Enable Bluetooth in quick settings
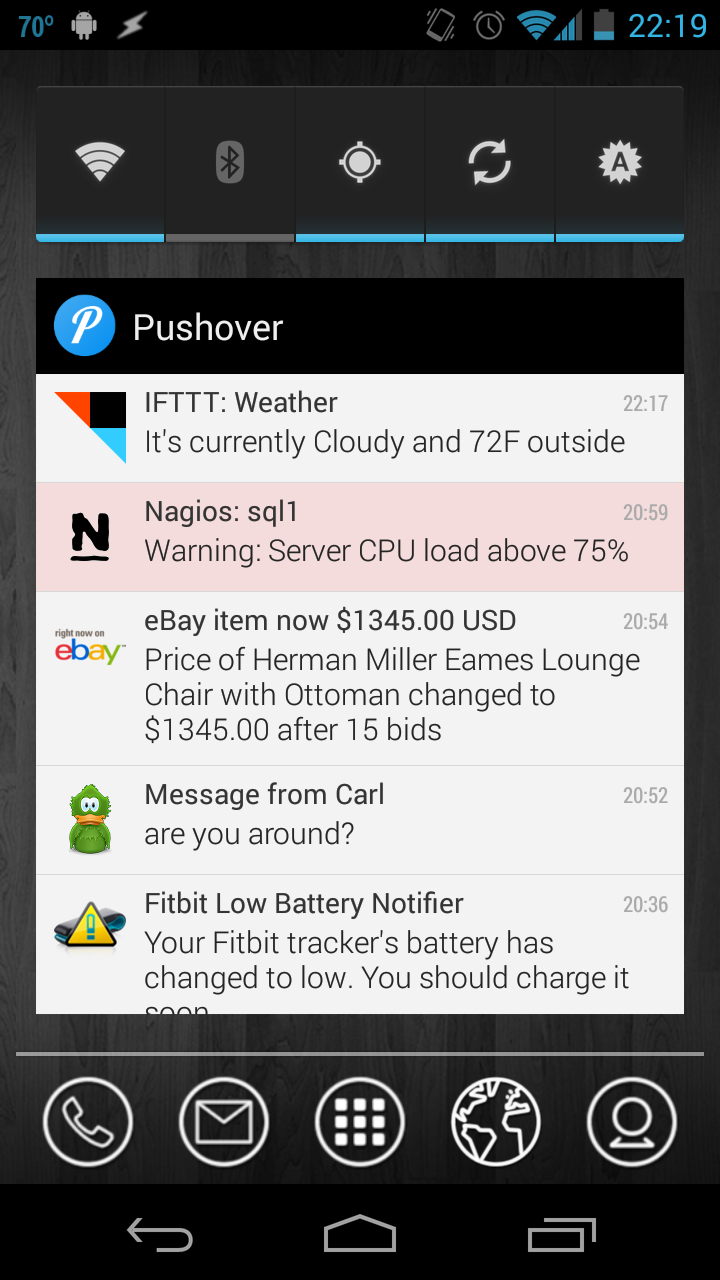 tap(230, 160)
